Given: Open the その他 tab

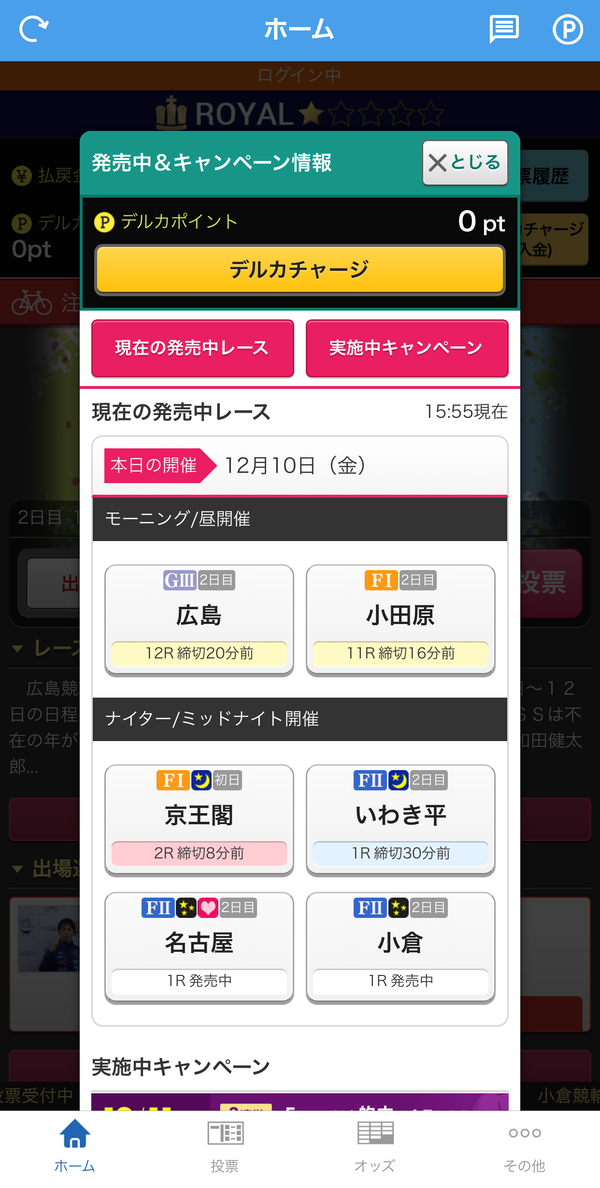Looking at the screenshot, I should 524,1147.
